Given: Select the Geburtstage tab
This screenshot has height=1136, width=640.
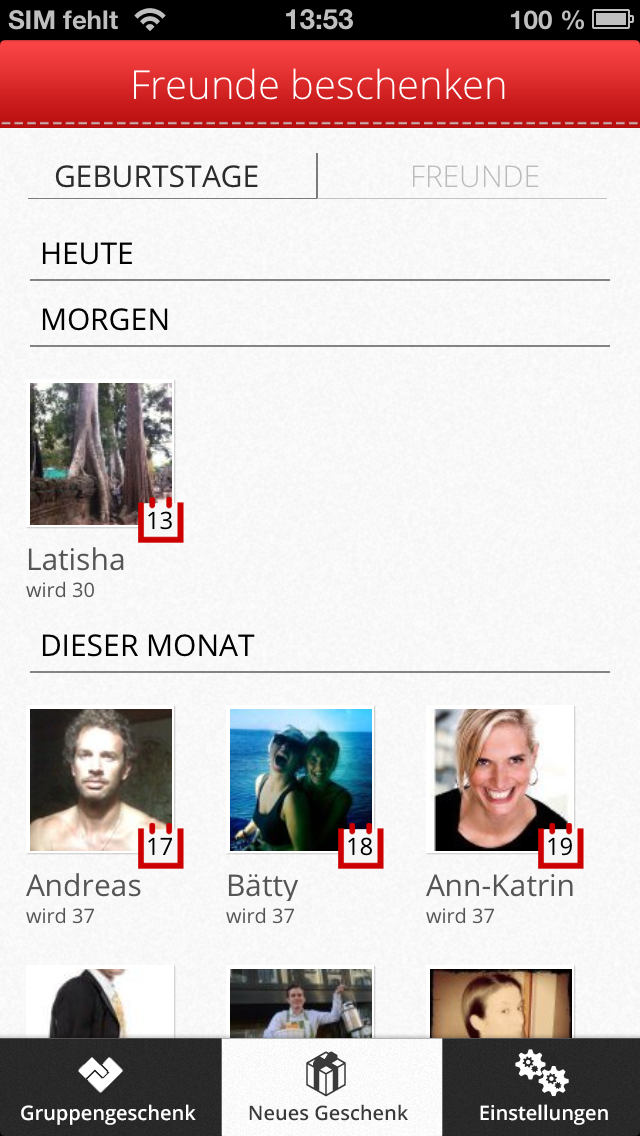Looking at the screenshot, I should pos(157,177).
